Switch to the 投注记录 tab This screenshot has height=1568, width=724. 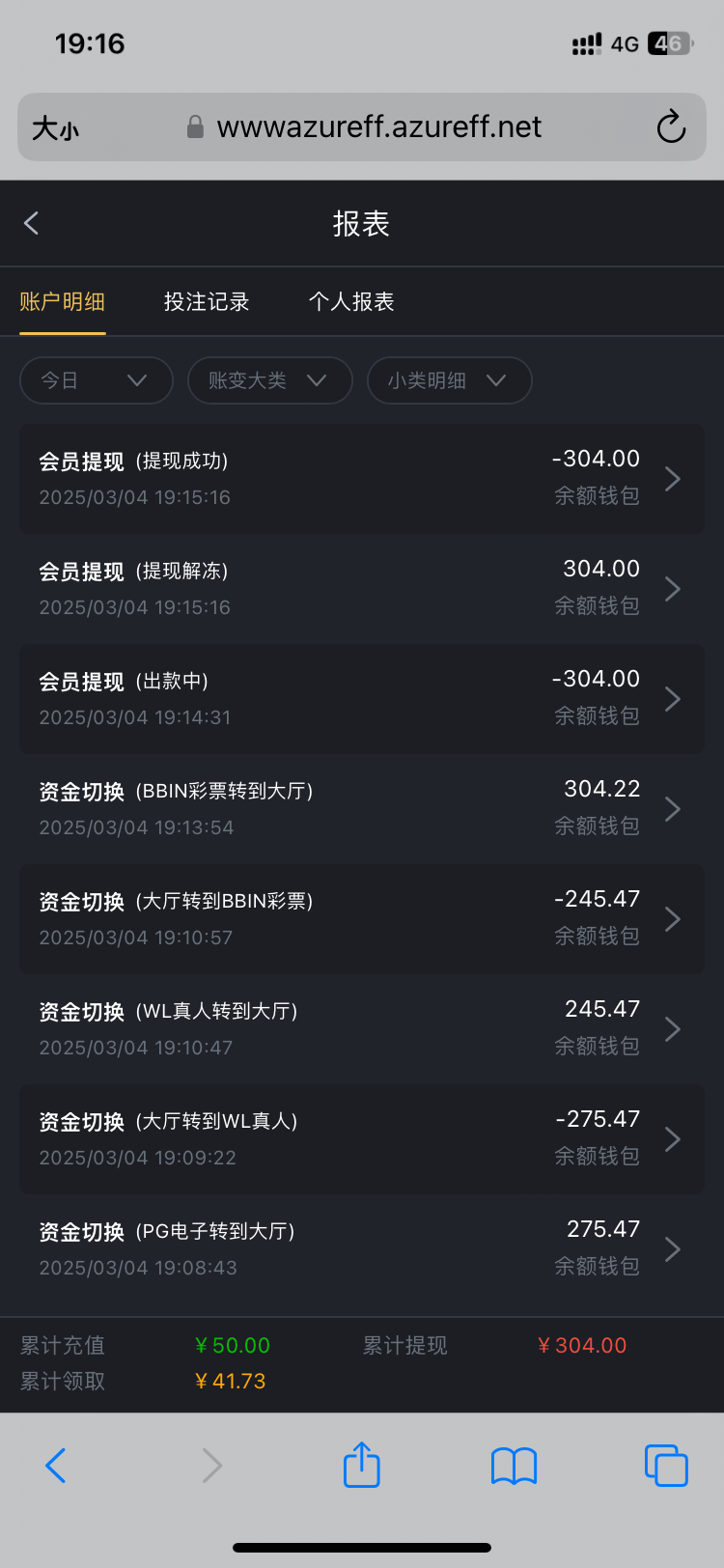tap(207, 302)
